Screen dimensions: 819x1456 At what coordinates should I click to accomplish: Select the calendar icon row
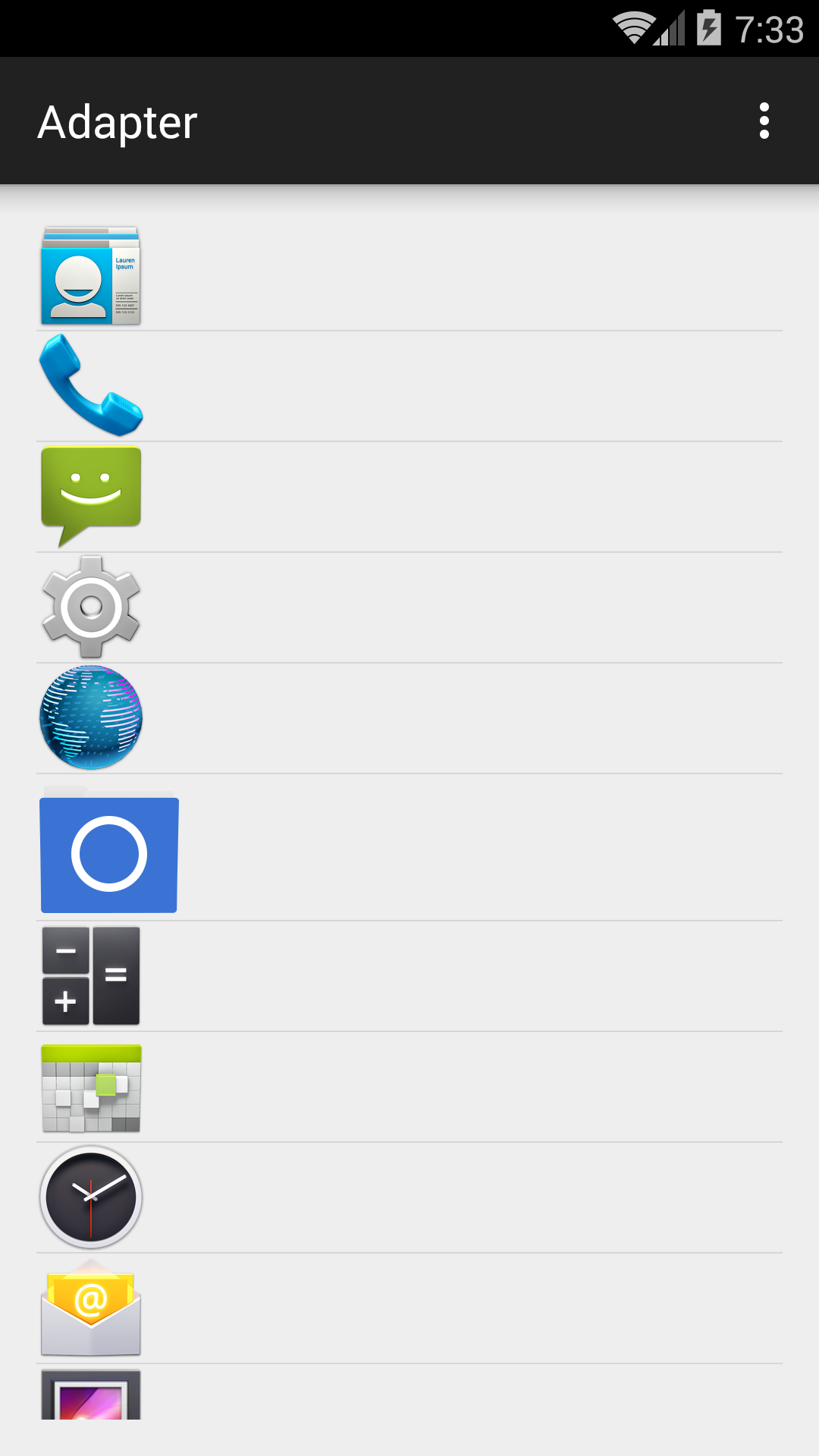(409, 1087)
